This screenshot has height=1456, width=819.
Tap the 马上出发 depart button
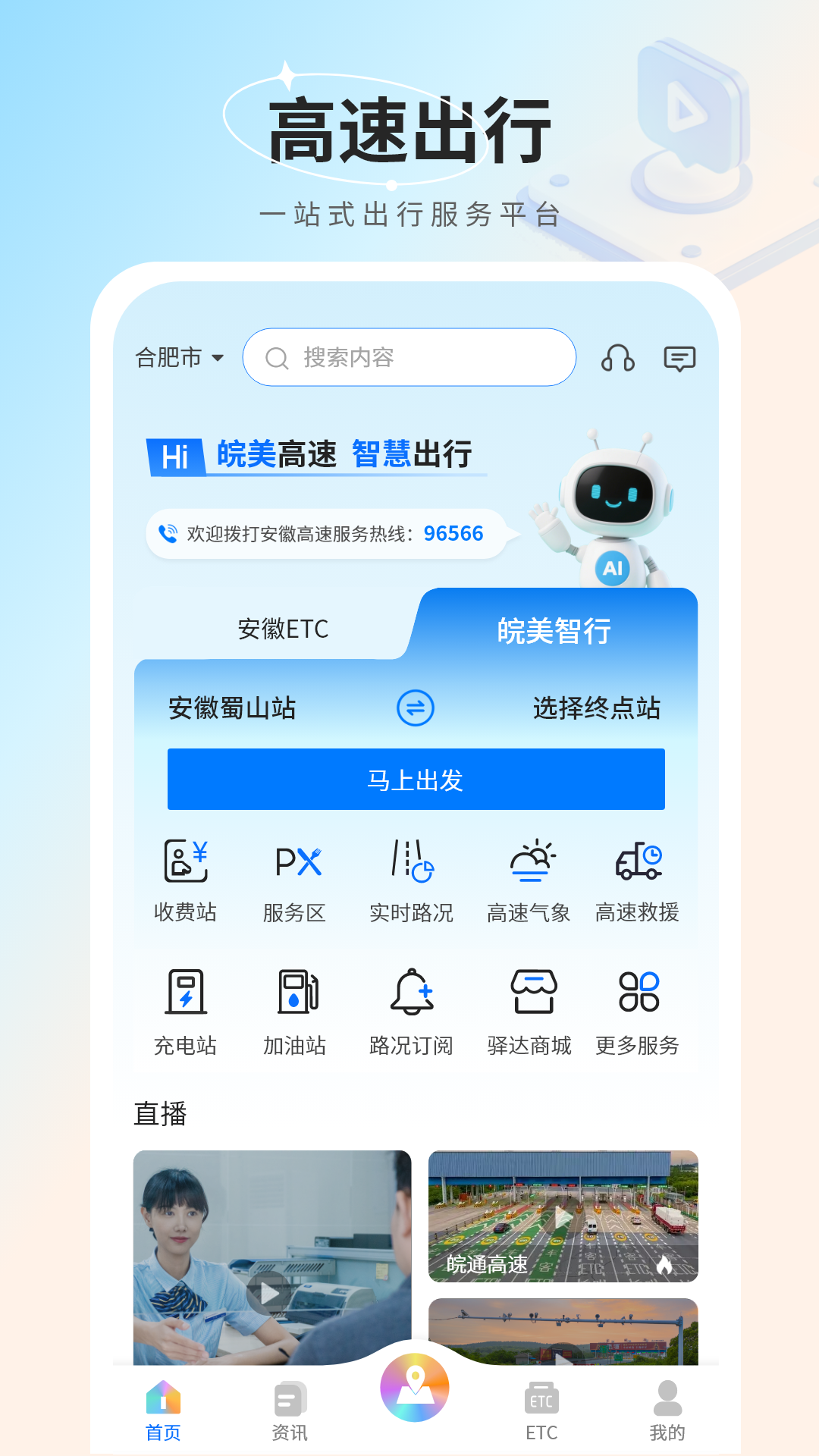[414, 779]
